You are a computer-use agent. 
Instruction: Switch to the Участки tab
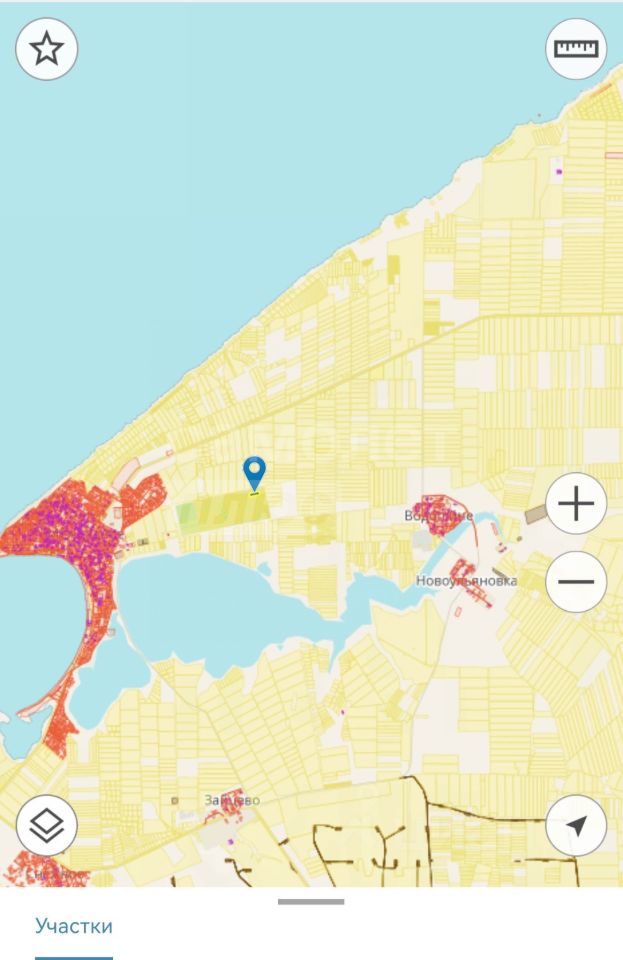(x=74, y=926)
